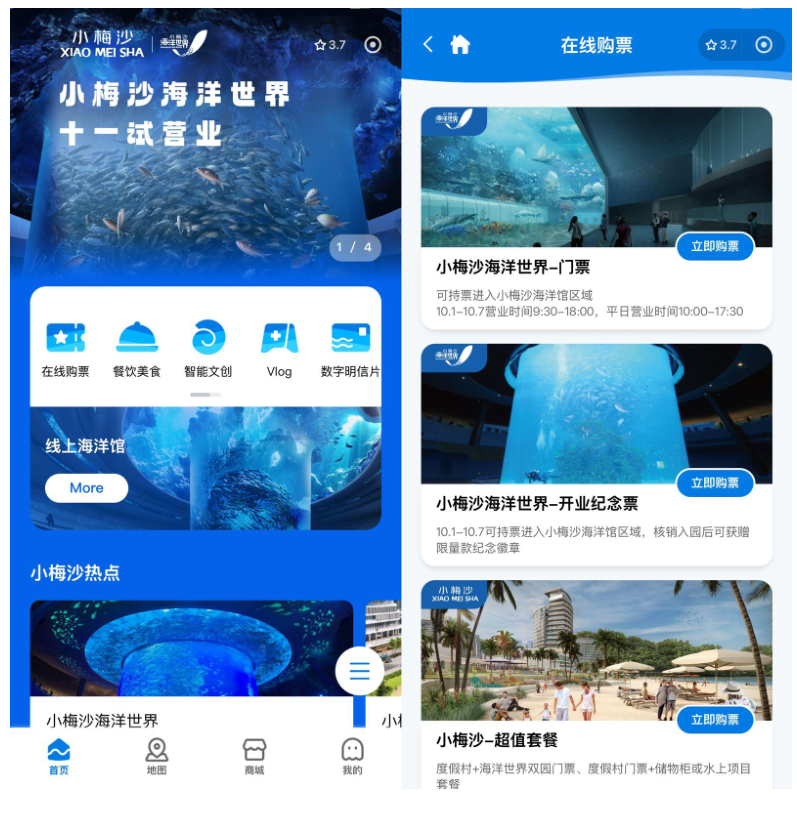797x829 pixels.
Task: Switch to the 商城 tab
Action: point(254,757)
